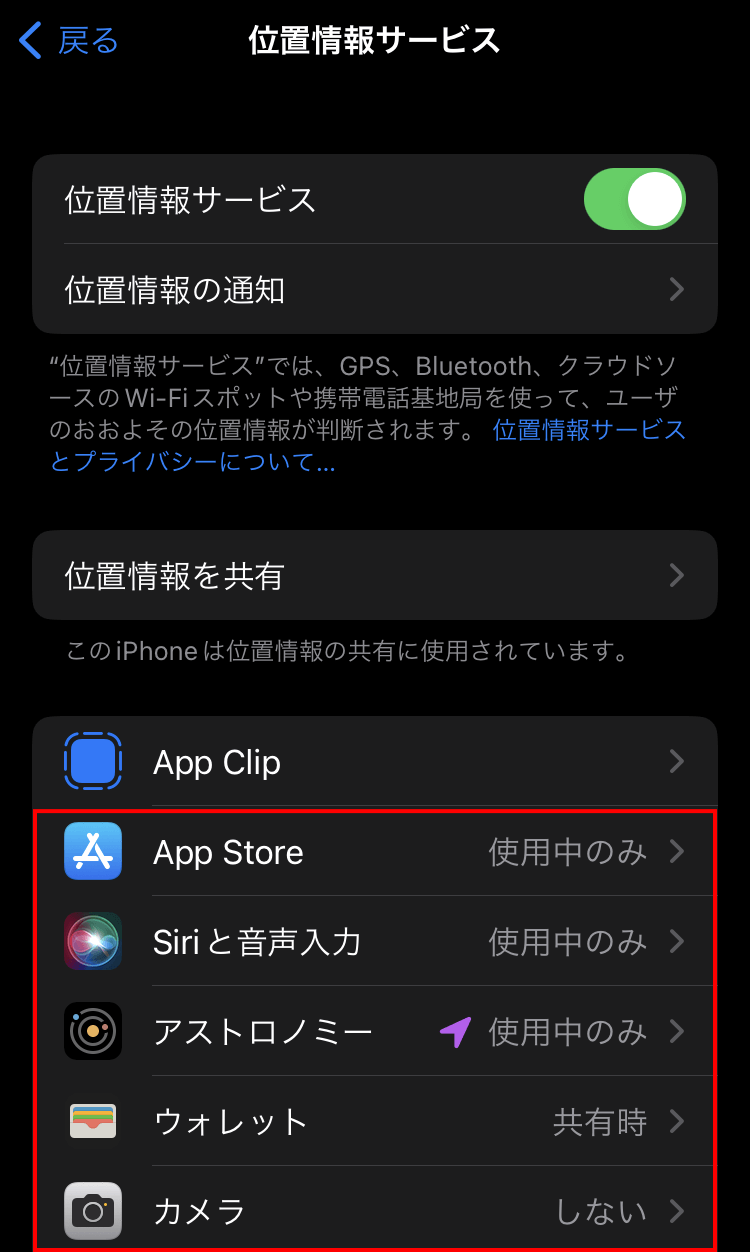Viewport: 750px width, 1252px height.
Task: Open カメラ location settings
Action: point(375,1210)
